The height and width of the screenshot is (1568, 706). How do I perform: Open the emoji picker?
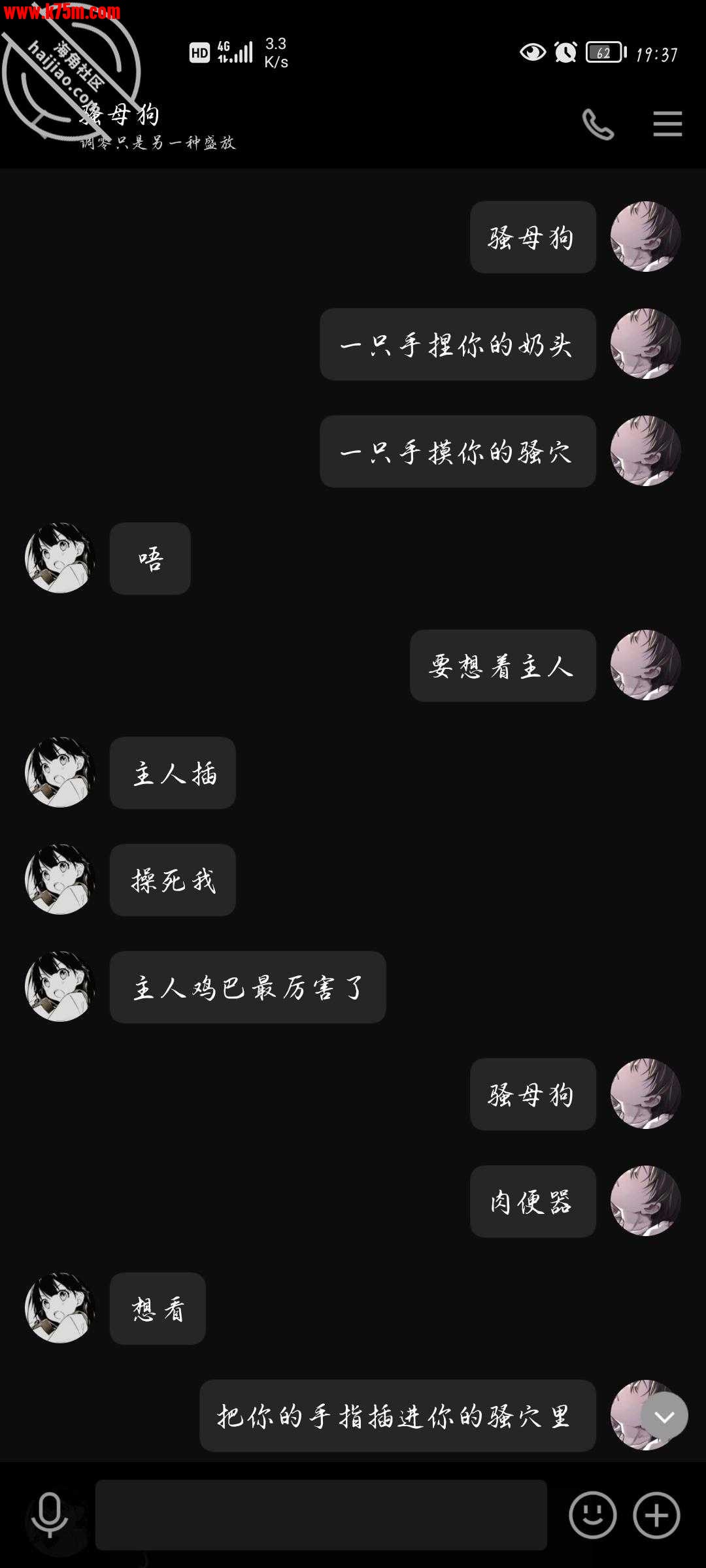(592, 1514)
